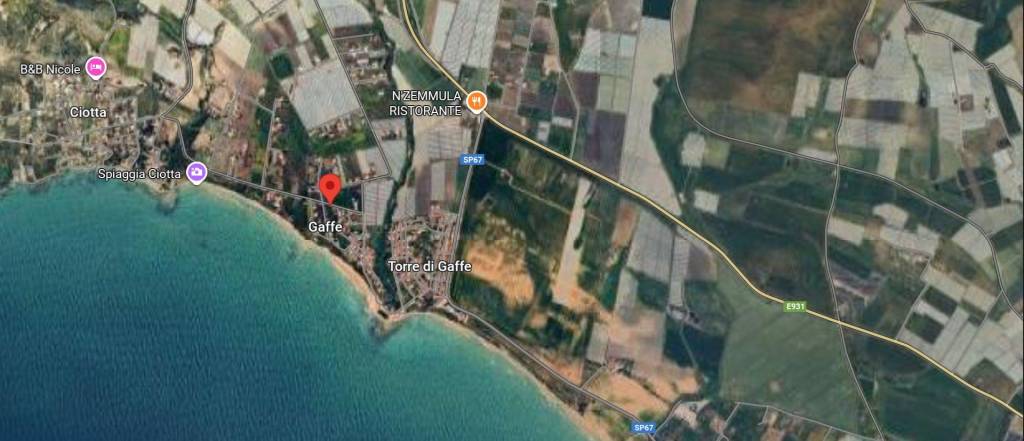Open the B&B Nicole lodging marker
This screenshot has height=441, width=1024.
pos(96,67)
